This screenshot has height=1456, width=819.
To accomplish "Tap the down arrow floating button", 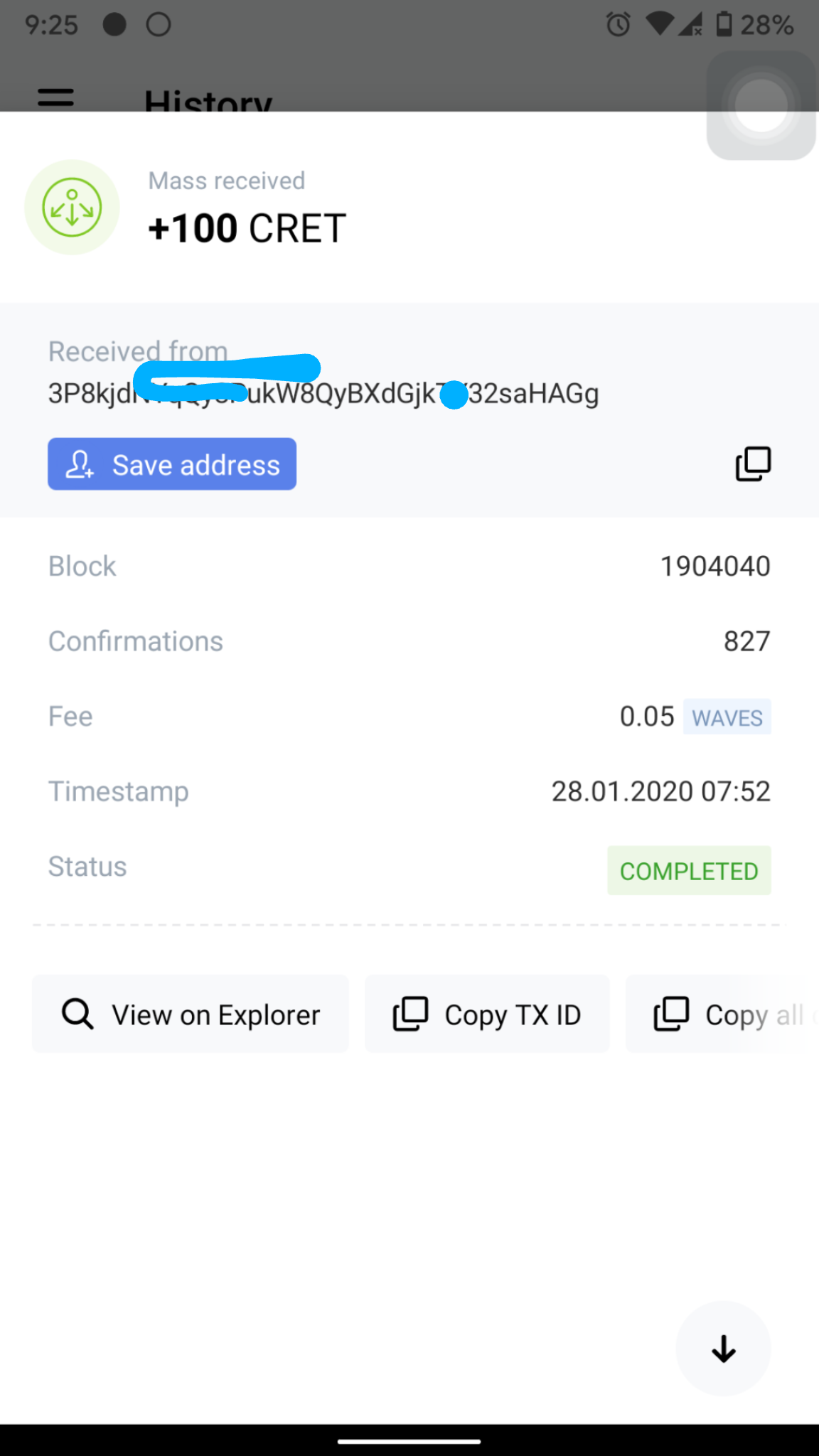I will click(x=723, y=1349).
